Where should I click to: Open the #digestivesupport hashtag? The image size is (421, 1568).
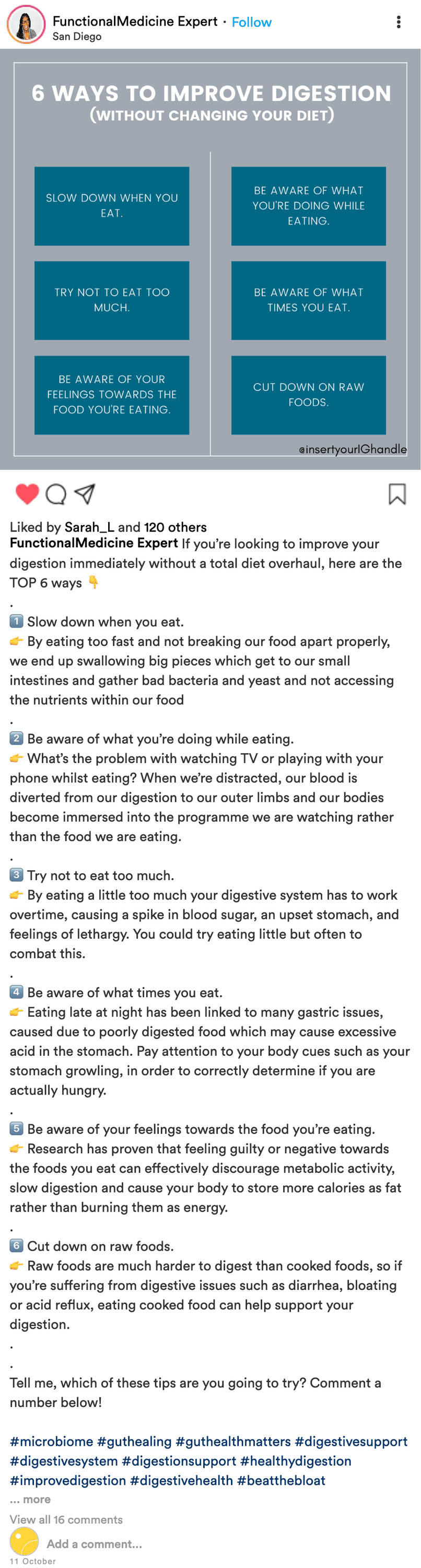350,1442
